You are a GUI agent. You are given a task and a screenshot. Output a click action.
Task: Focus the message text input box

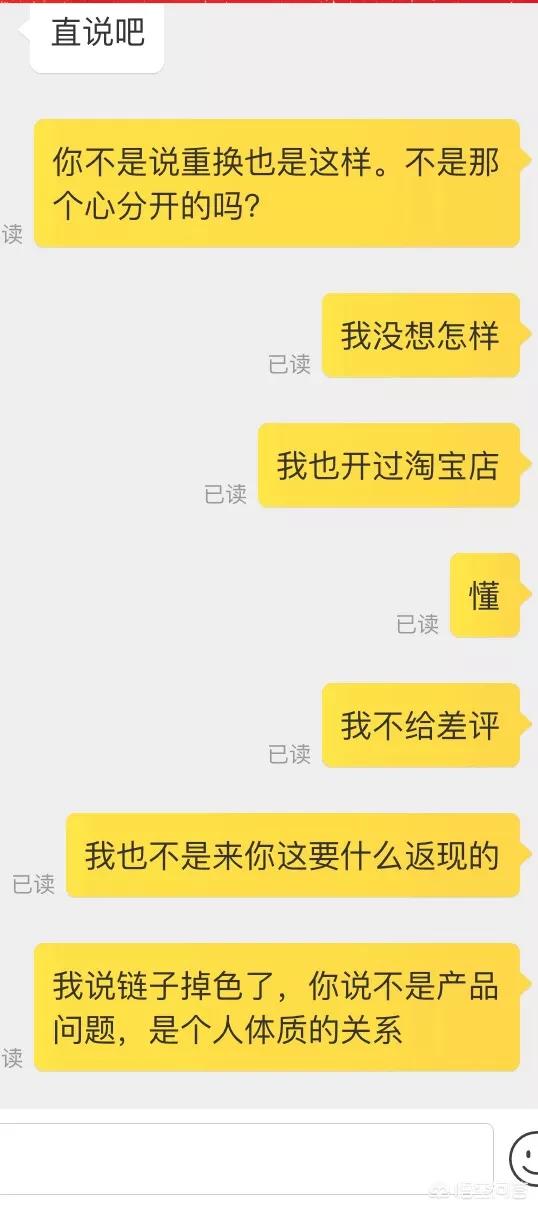pyautogui.click(x=246, y=1157)
